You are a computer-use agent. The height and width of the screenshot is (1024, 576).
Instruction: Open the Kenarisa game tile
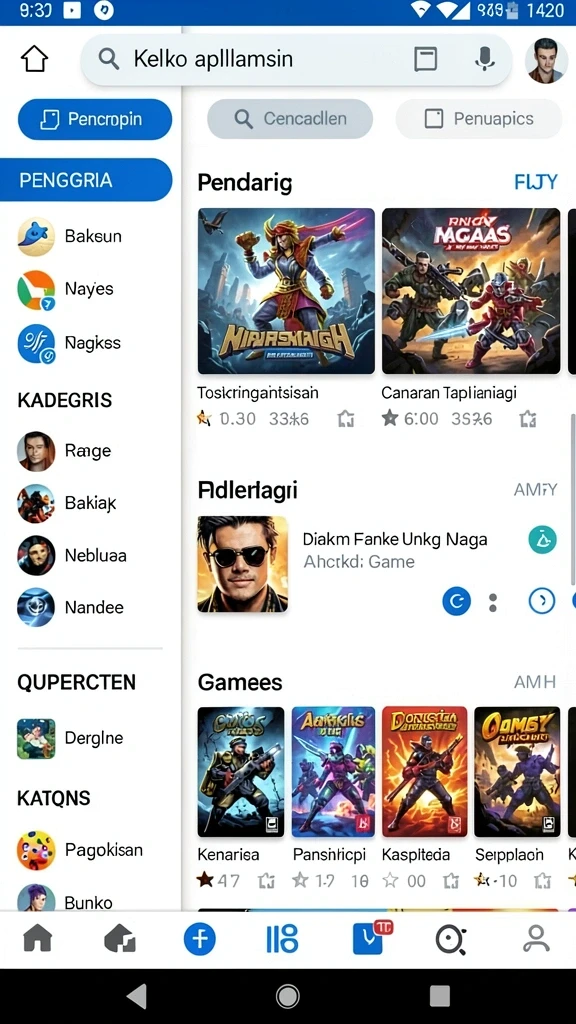(240, 798)
